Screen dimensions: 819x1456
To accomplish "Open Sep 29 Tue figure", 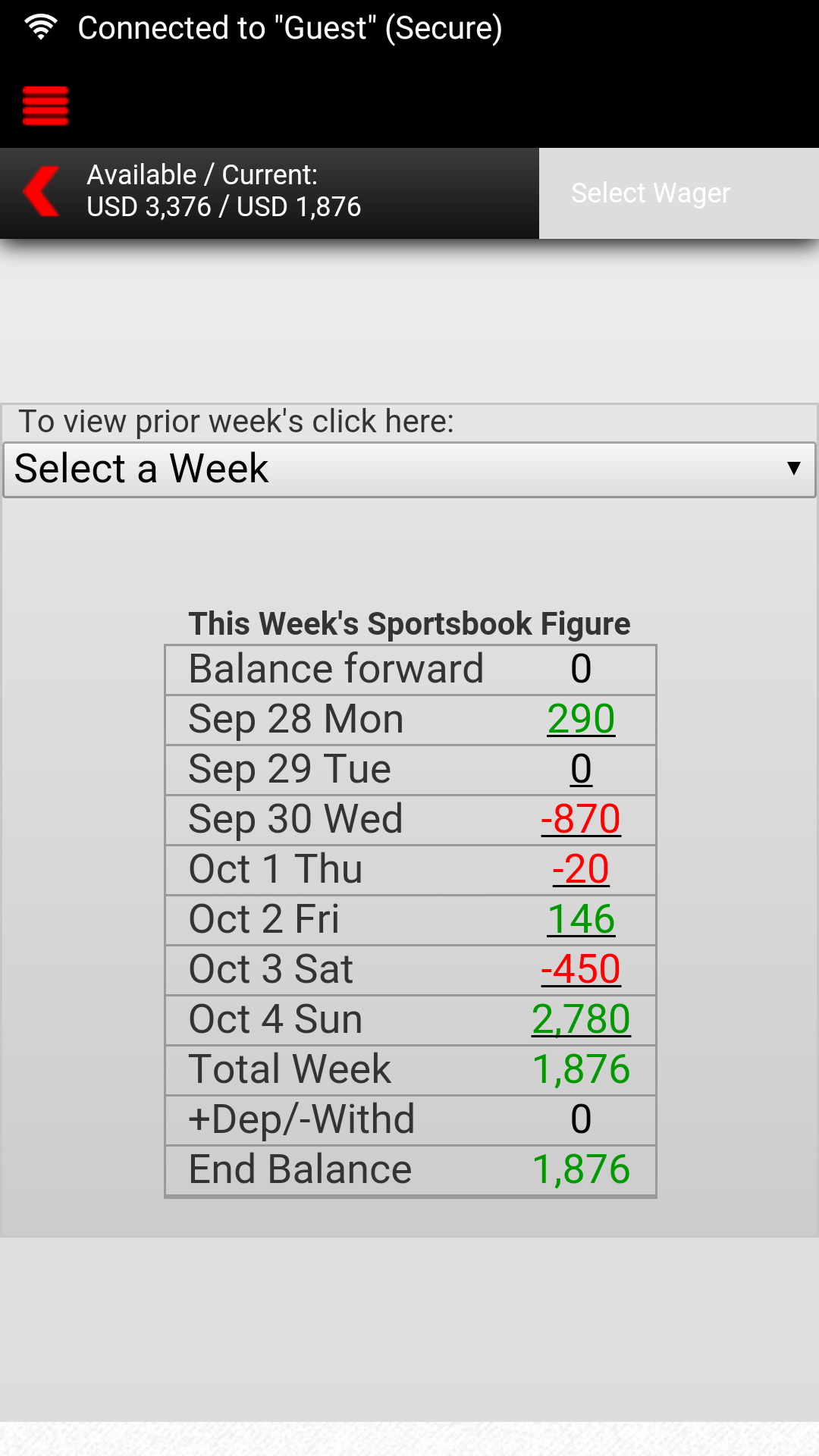I will [x=581, y=769].
